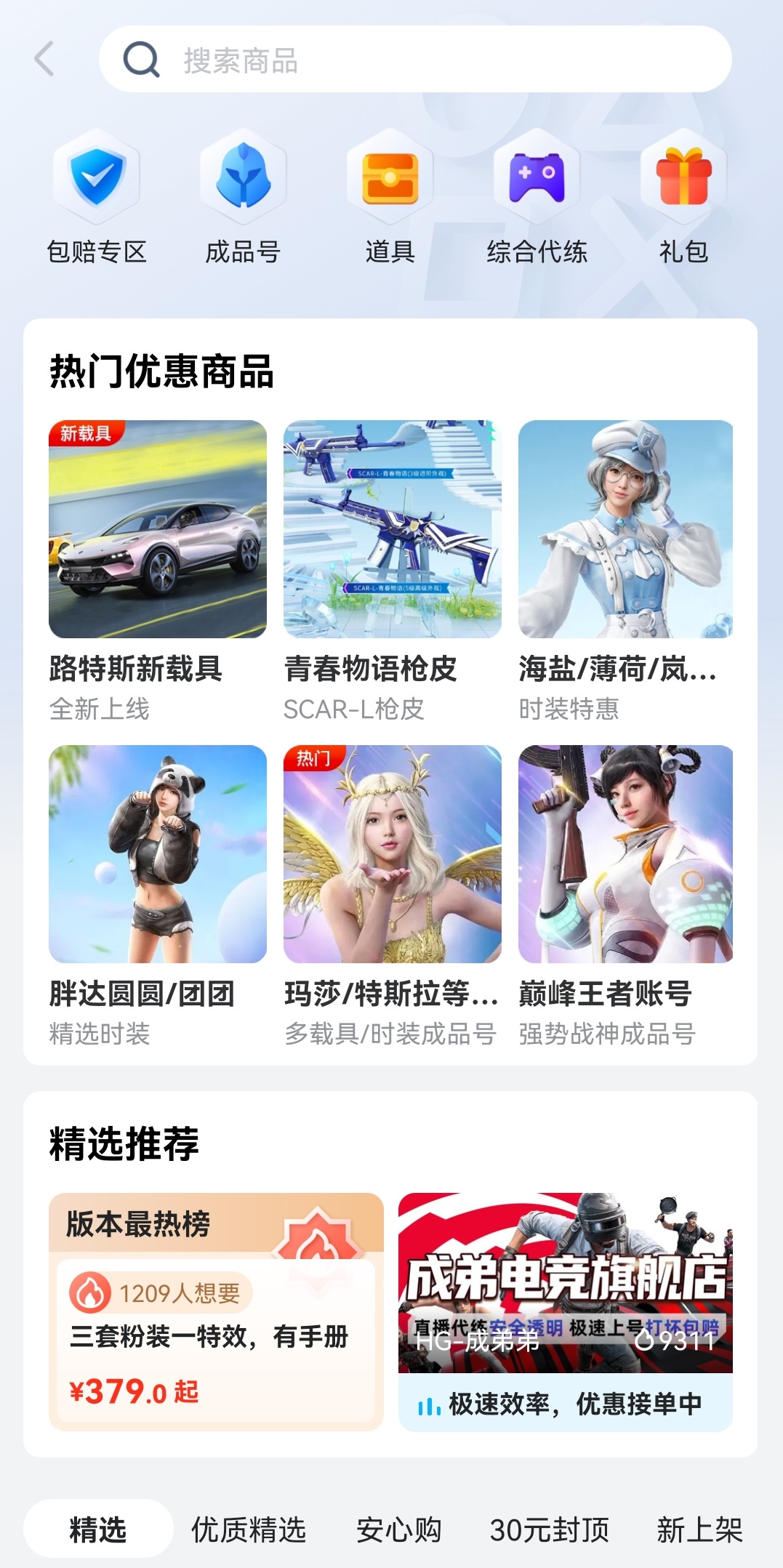Visit the 成弟电竞旗舰店 shop card
The image size is (783, 1568).
(x=566, y=1311)
